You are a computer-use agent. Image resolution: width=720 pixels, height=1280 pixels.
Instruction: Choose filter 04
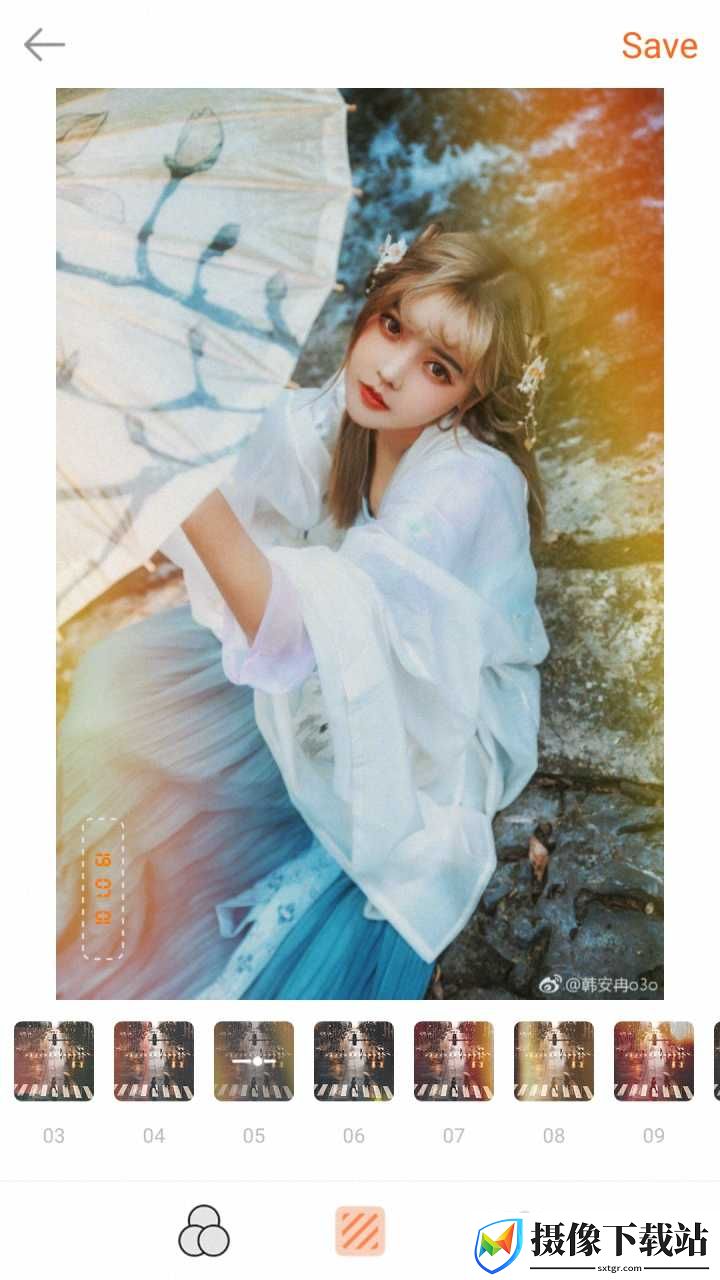pos(154,1061)
